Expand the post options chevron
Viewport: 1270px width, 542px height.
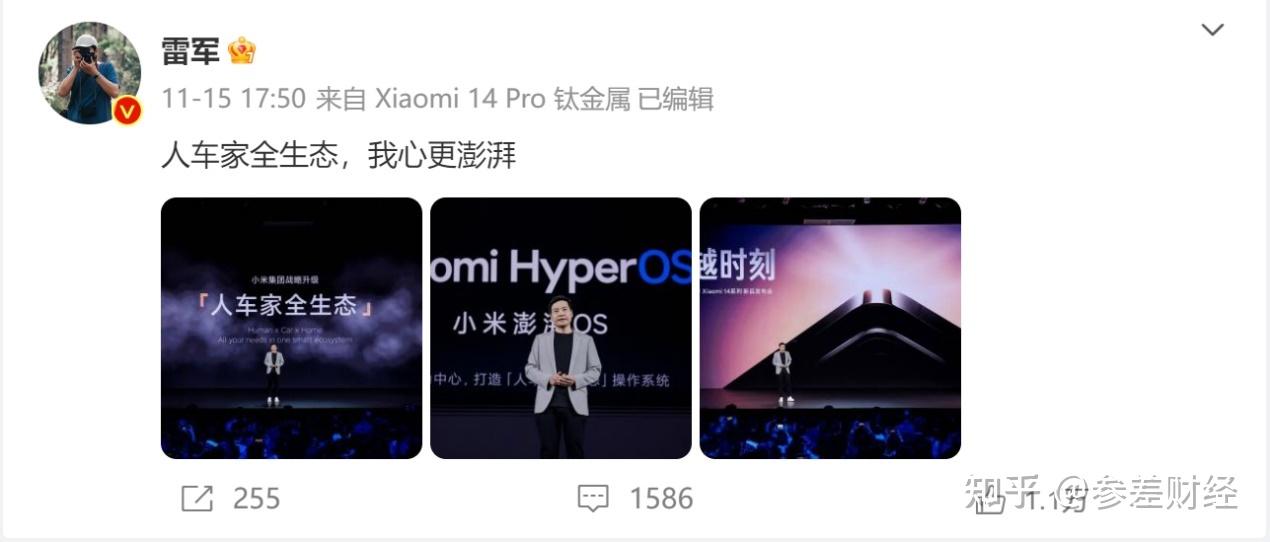point(1212,30)
